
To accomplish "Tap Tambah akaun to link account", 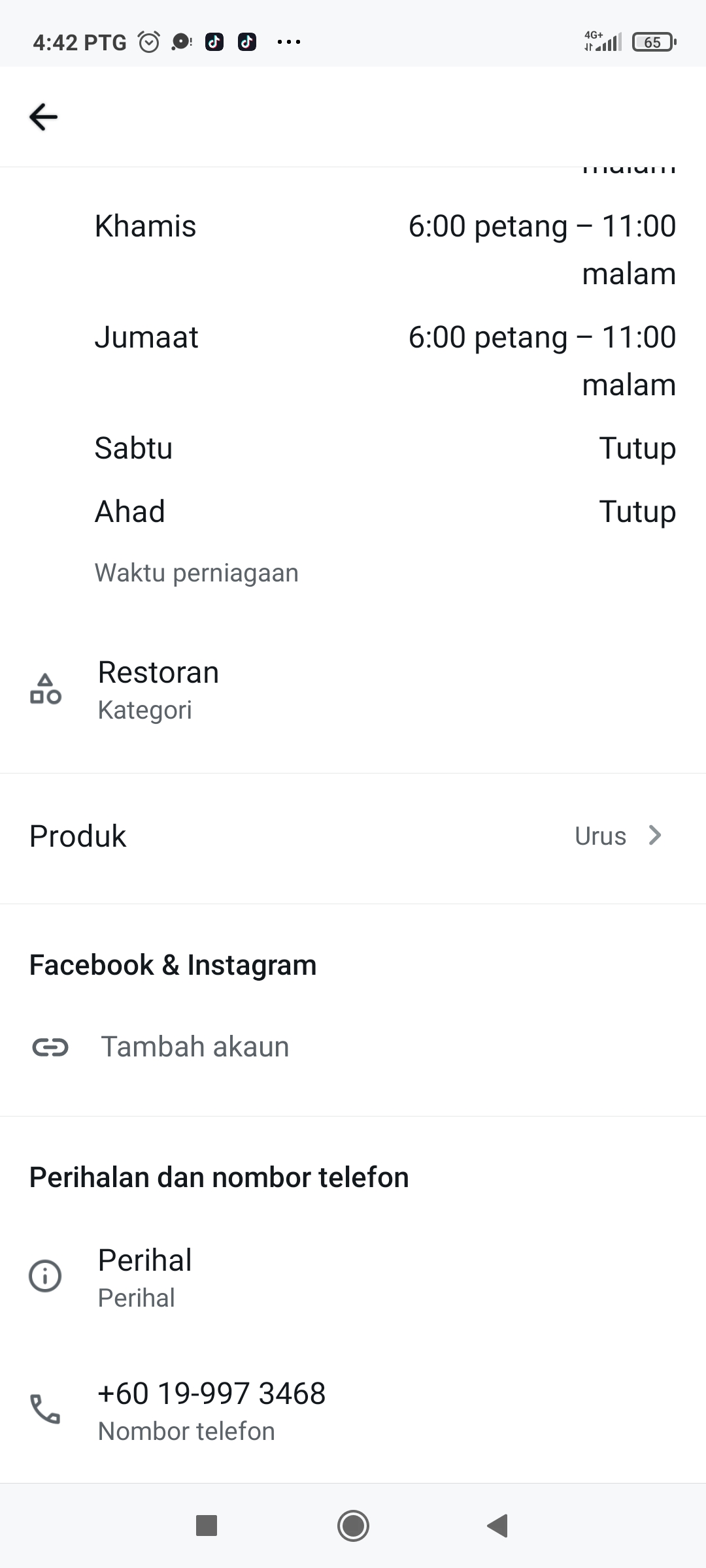I will coord(194,1047).
